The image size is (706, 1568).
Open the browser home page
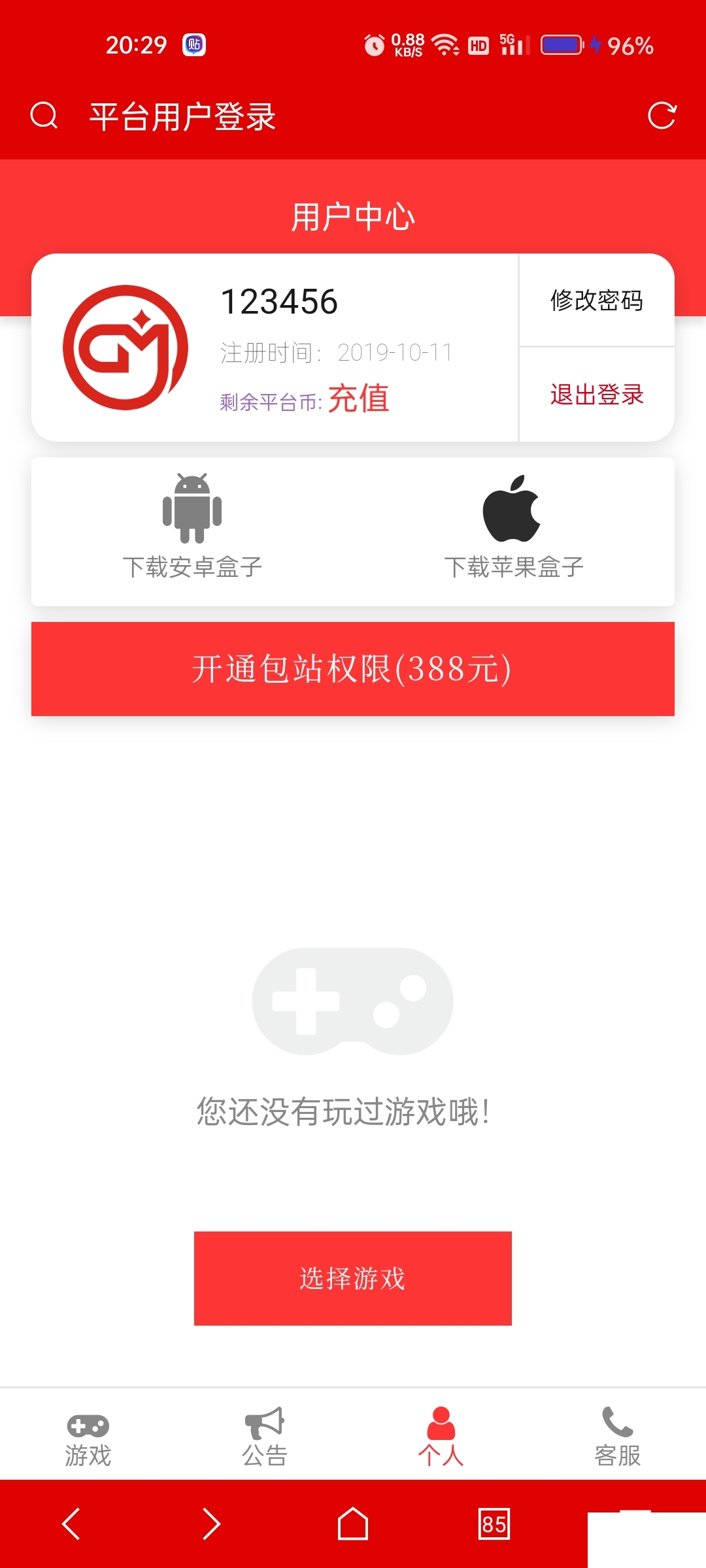pos(353,1524)
